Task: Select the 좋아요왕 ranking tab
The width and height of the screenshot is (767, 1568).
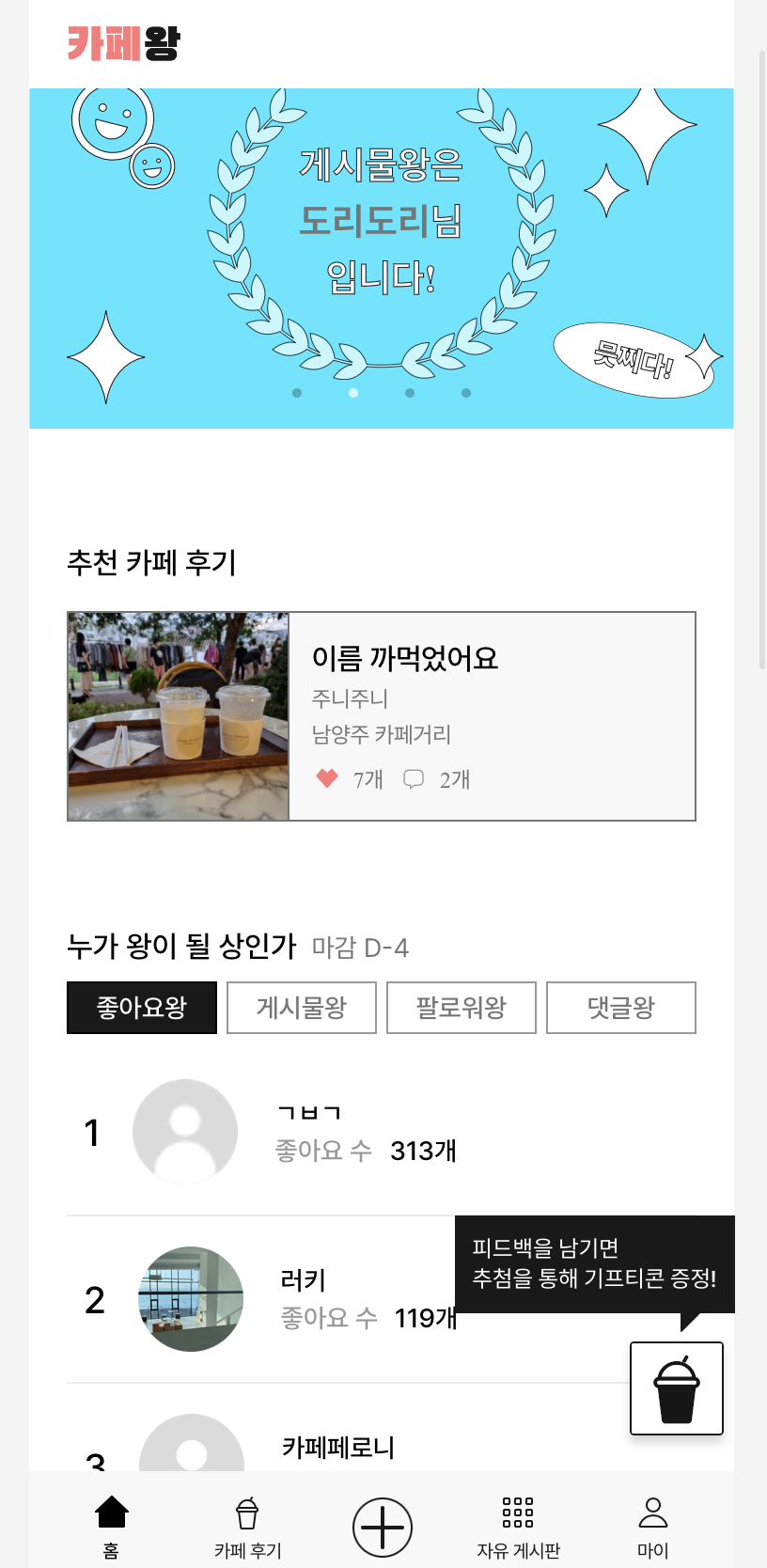Action: pos(142,1008)
